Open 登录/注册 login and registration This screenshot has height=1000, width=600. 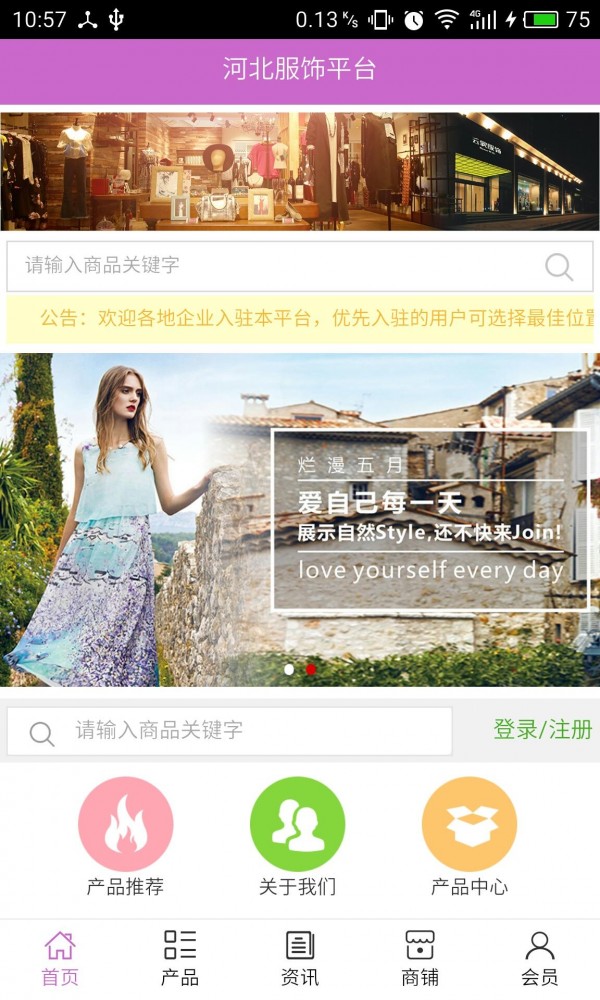[542, 730]
